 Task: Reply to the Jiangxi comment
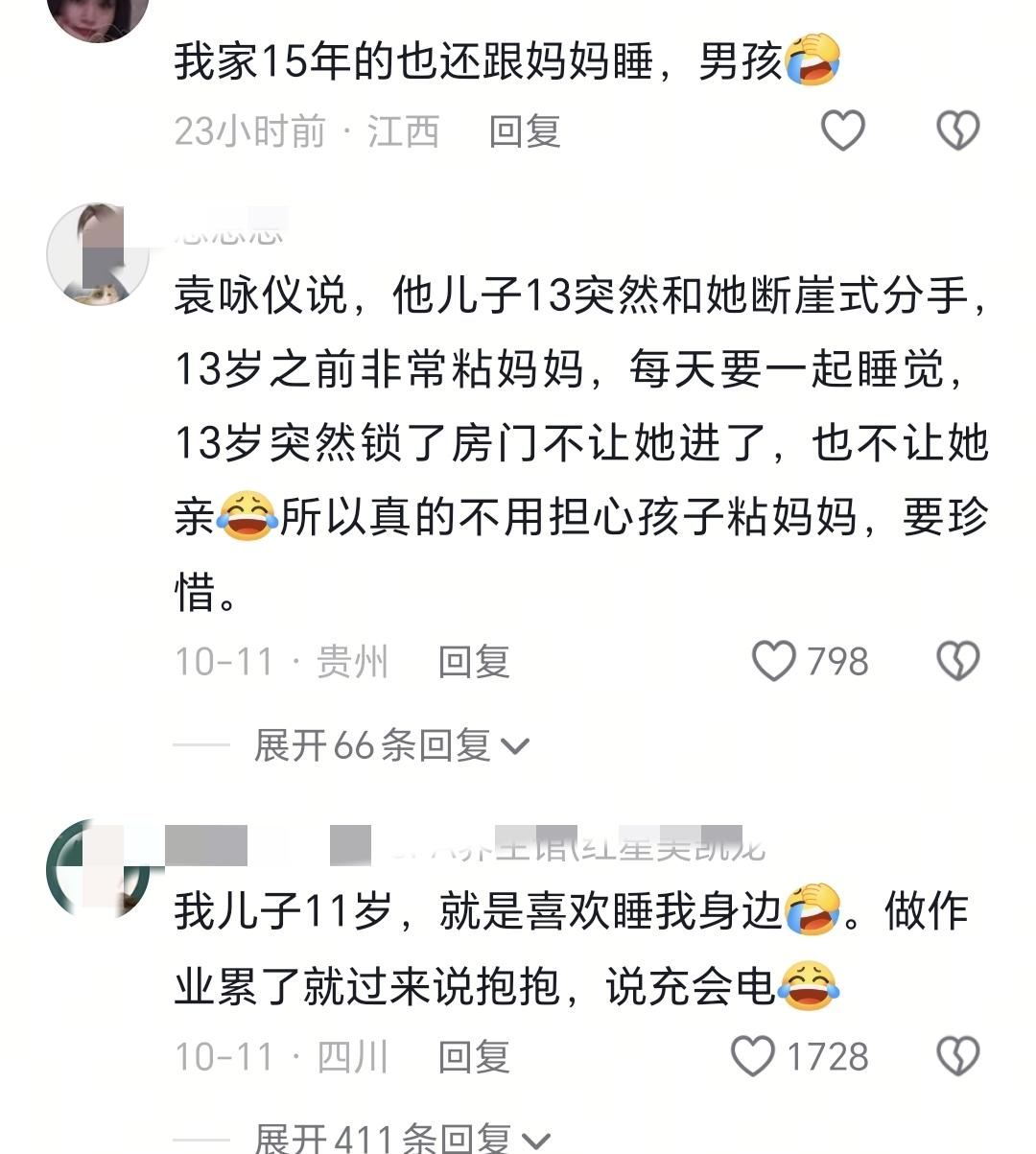(524, 131)
